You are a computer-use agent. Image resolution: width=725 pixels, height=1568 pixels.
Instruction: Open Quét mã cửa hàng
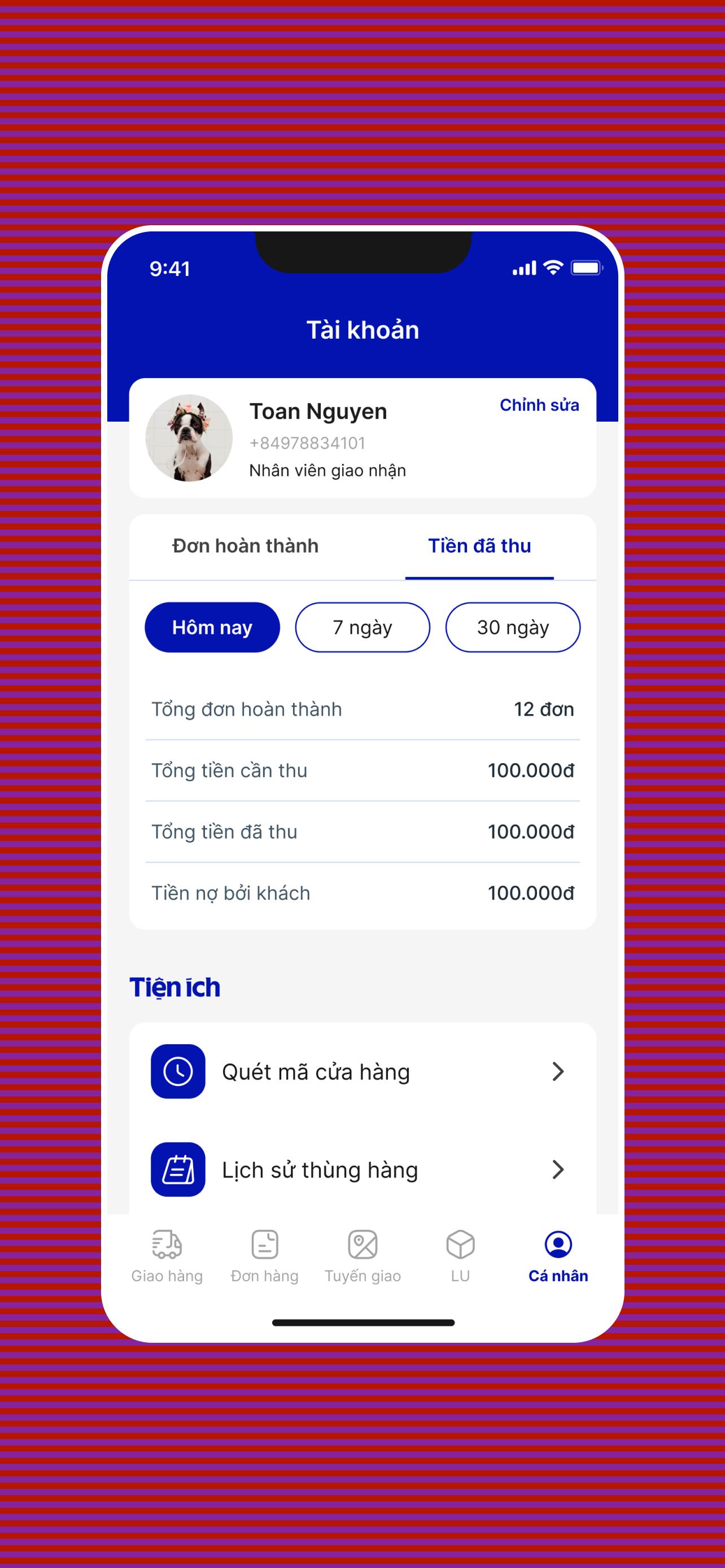(x=362, y=1071)
